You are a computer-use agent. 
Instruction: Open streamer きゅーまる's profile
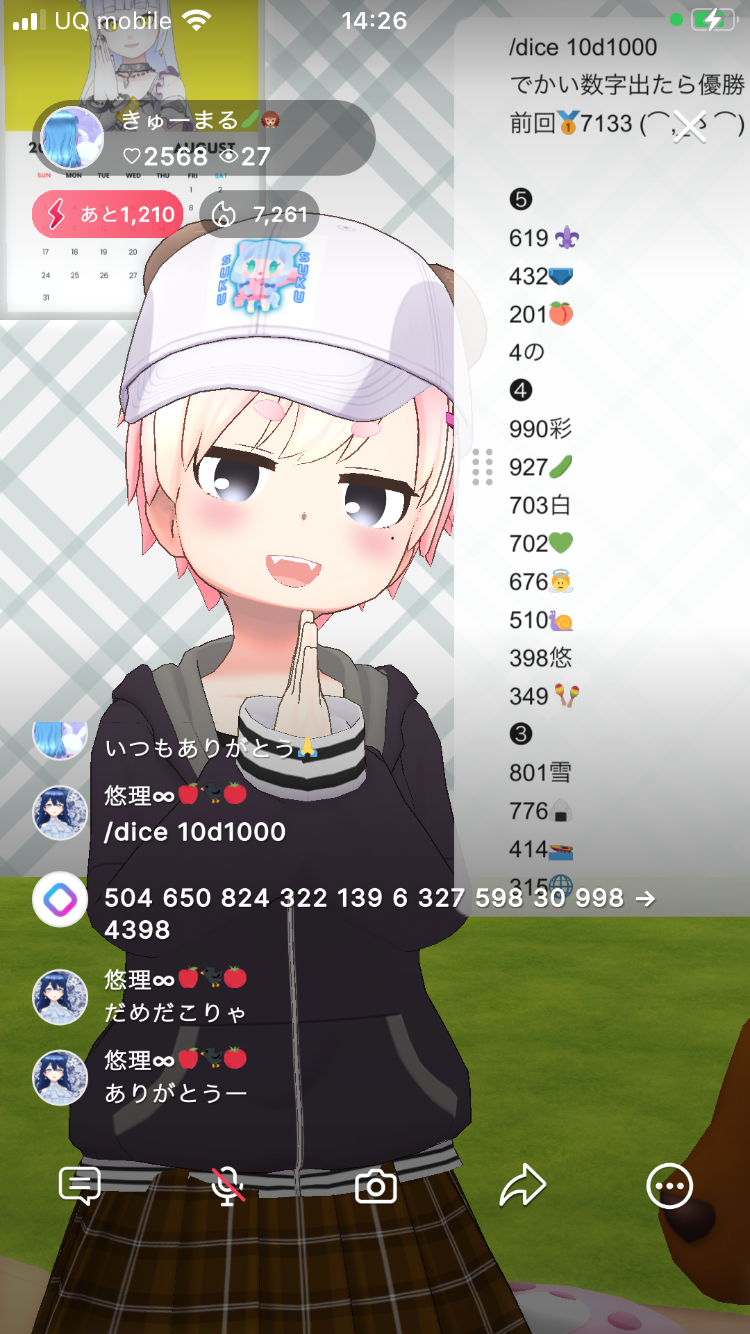pos(72,138)
